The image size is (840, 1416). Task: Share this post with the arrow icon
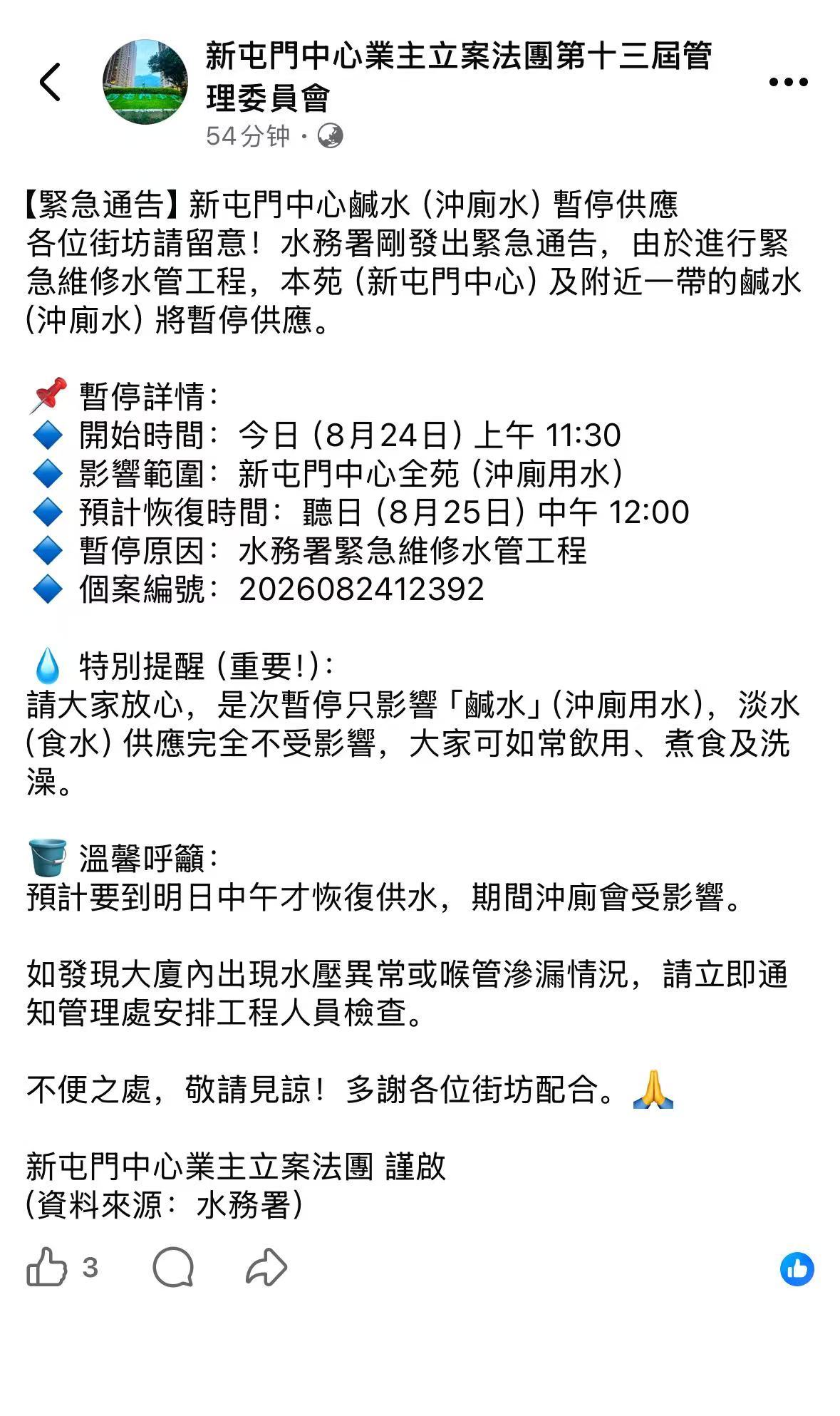point(266,1268)
